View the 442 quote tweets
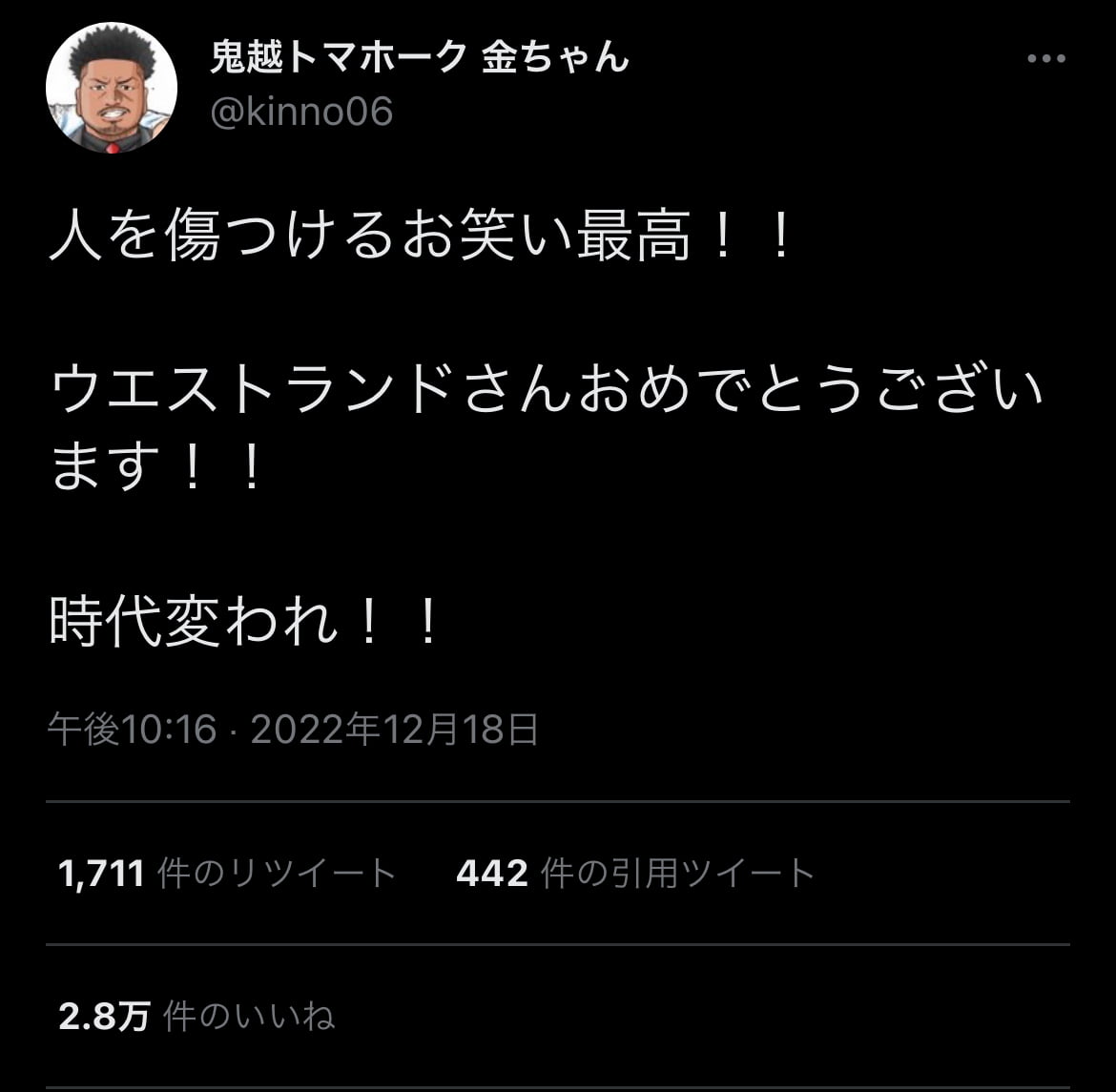The image size is (1116, 1092). [635, 873]
